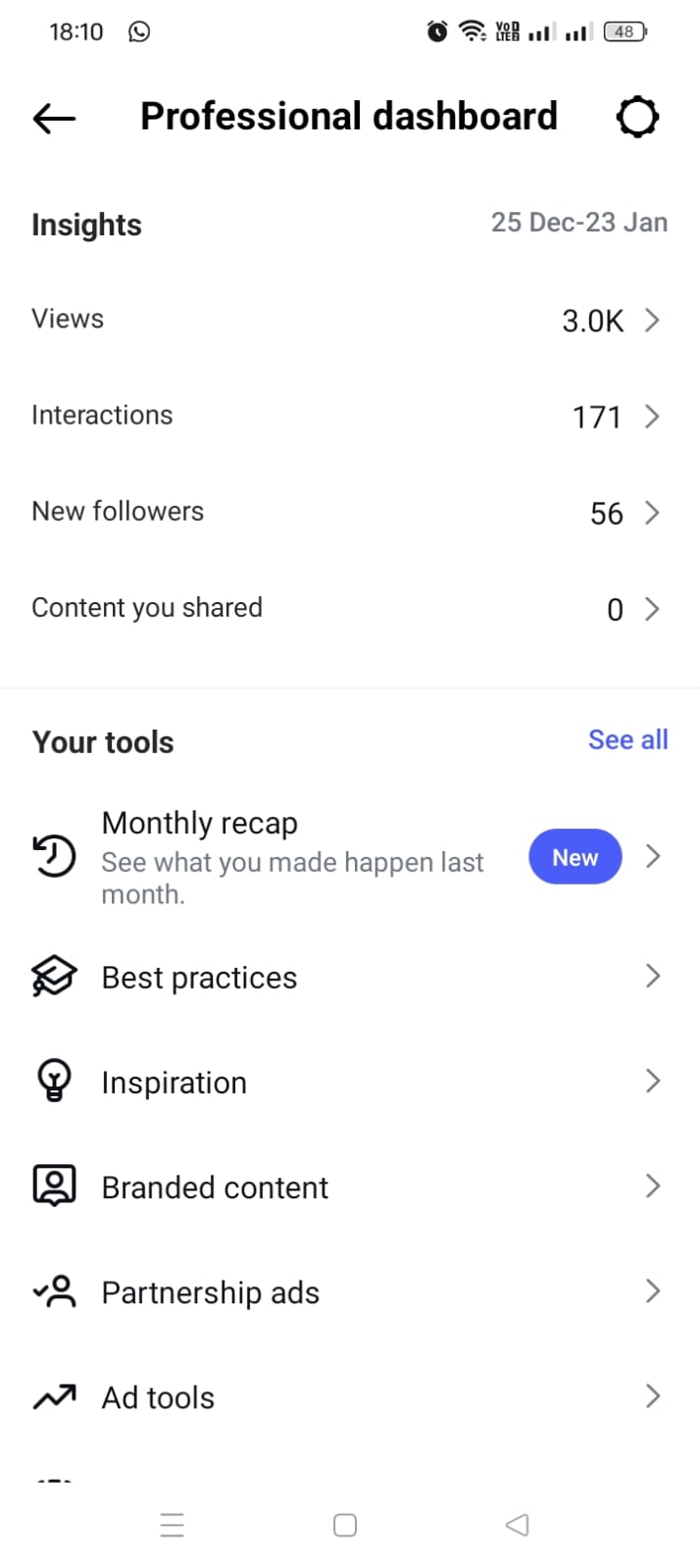Open Monthly recap tool
Image resolution: width=700 pixels, height=1568 pixels.
click(x=349, y=857)
